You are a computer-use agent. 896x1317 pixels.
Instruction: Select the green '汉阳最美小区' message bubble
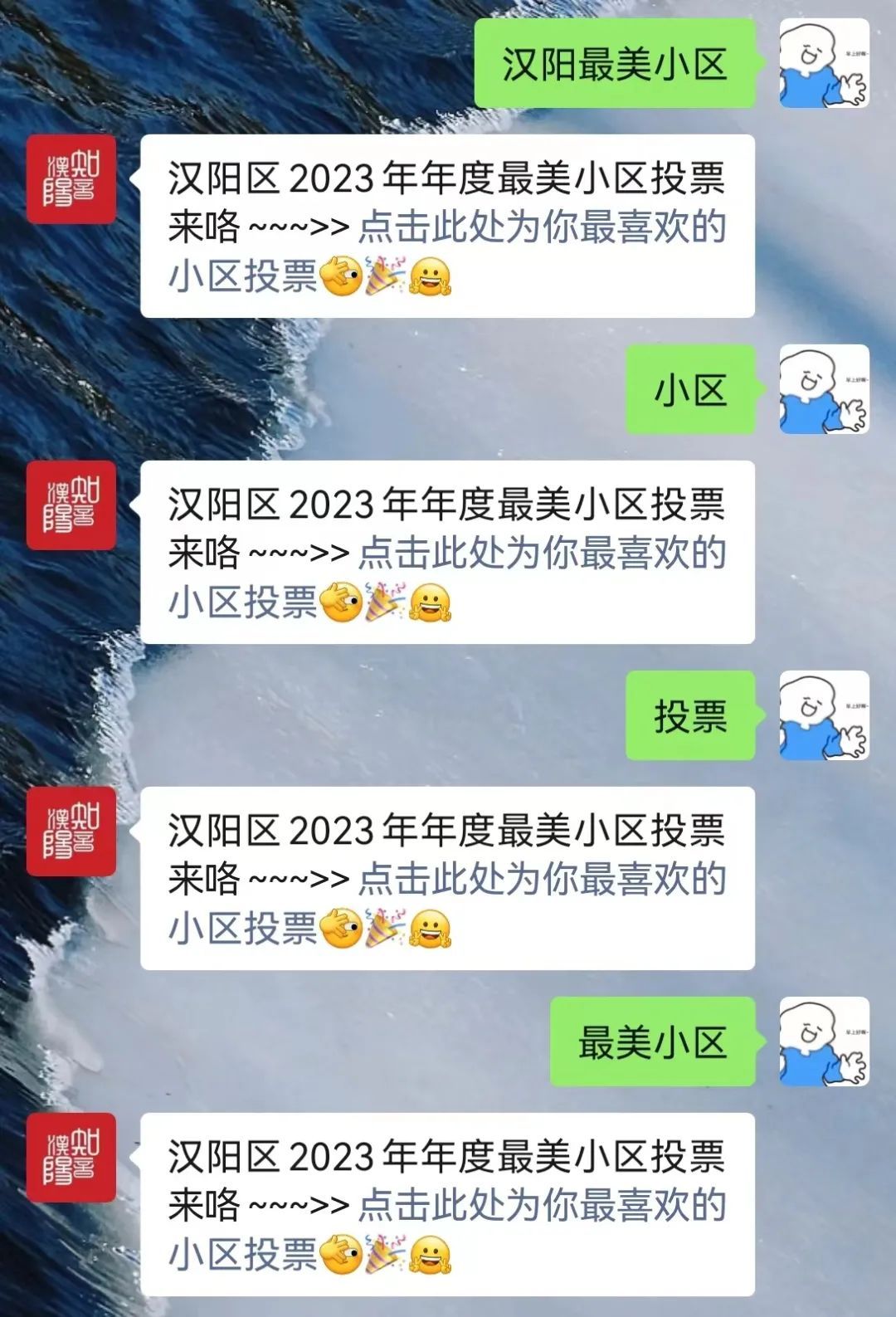point(614,65)
